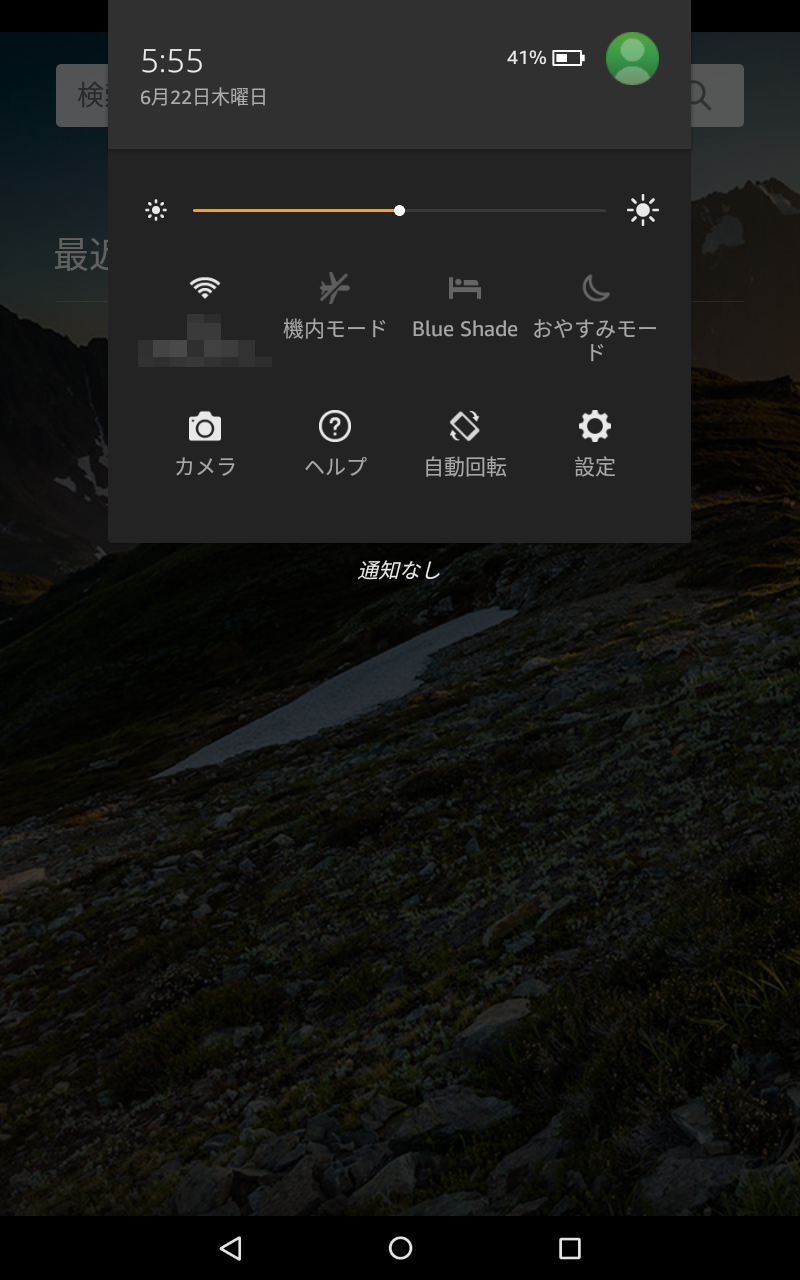Toggle 自動回転 (Auto-rotate) screen

click(x=464, y=440)
